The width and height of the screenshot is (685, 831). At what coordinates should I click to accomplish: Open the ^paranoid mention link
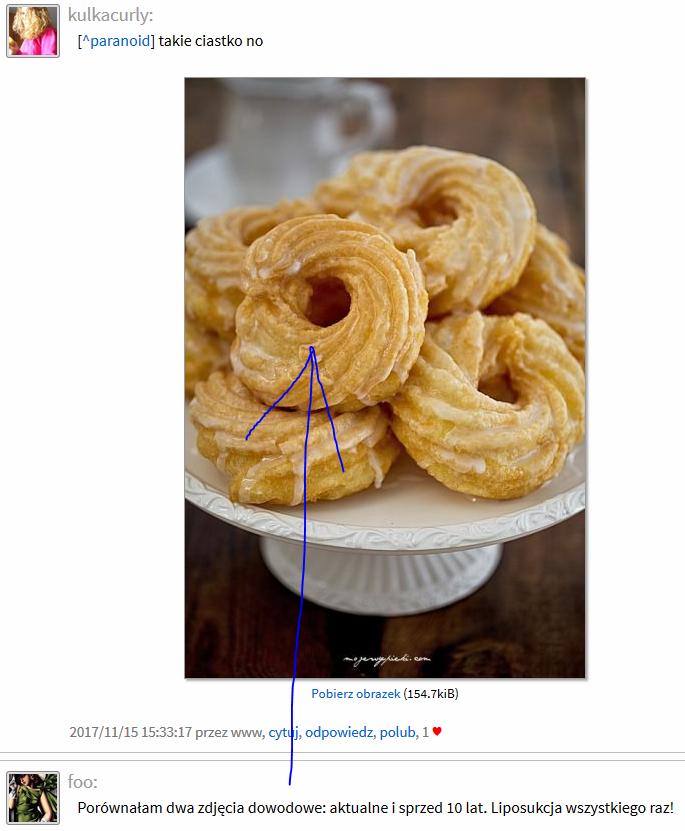[x=116, y=42]
